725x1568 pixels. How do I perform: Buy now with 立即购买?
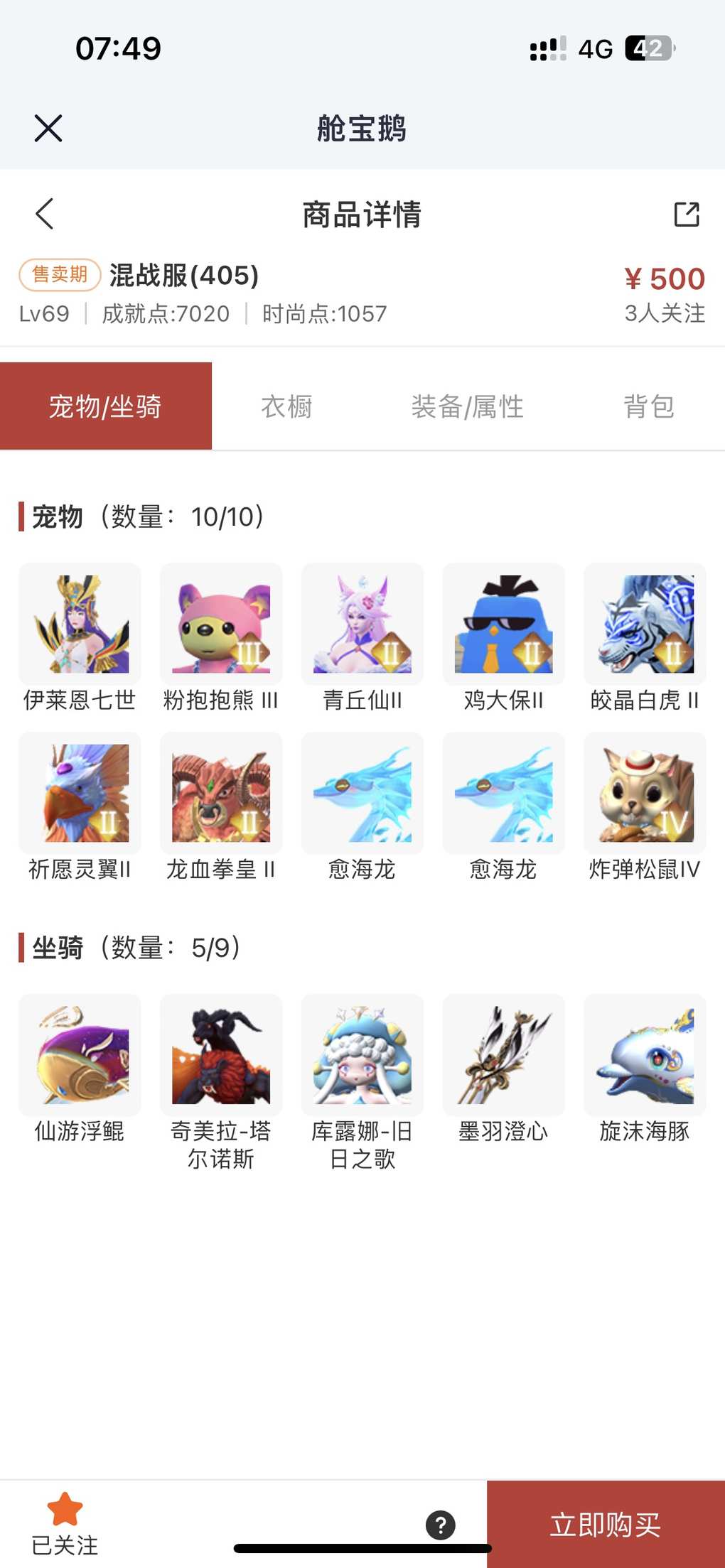tap(606, 1525)
